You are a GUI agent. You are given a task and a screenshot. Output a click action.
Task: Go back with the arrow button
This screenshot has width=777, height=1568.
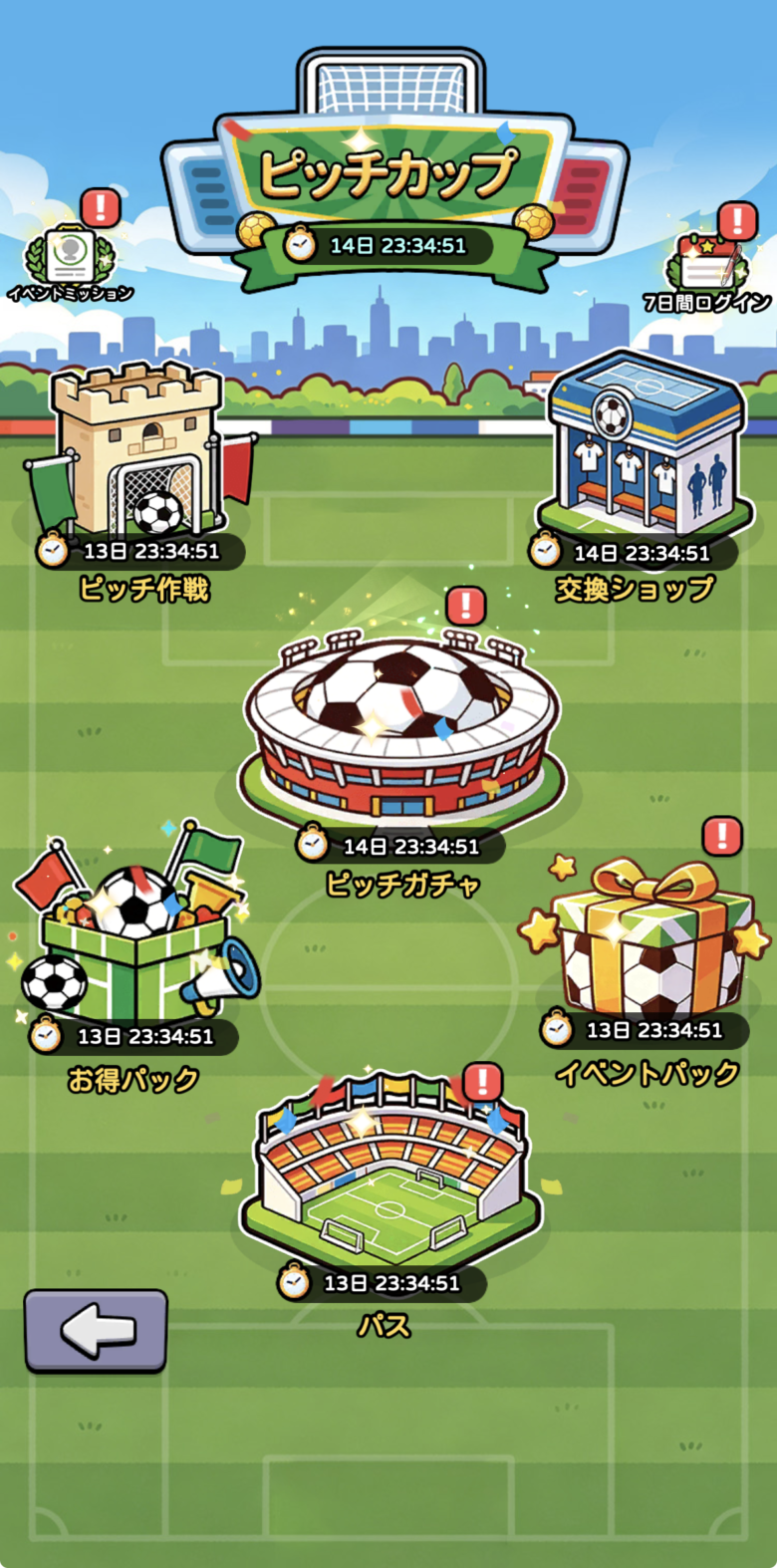coord(96,1330)
